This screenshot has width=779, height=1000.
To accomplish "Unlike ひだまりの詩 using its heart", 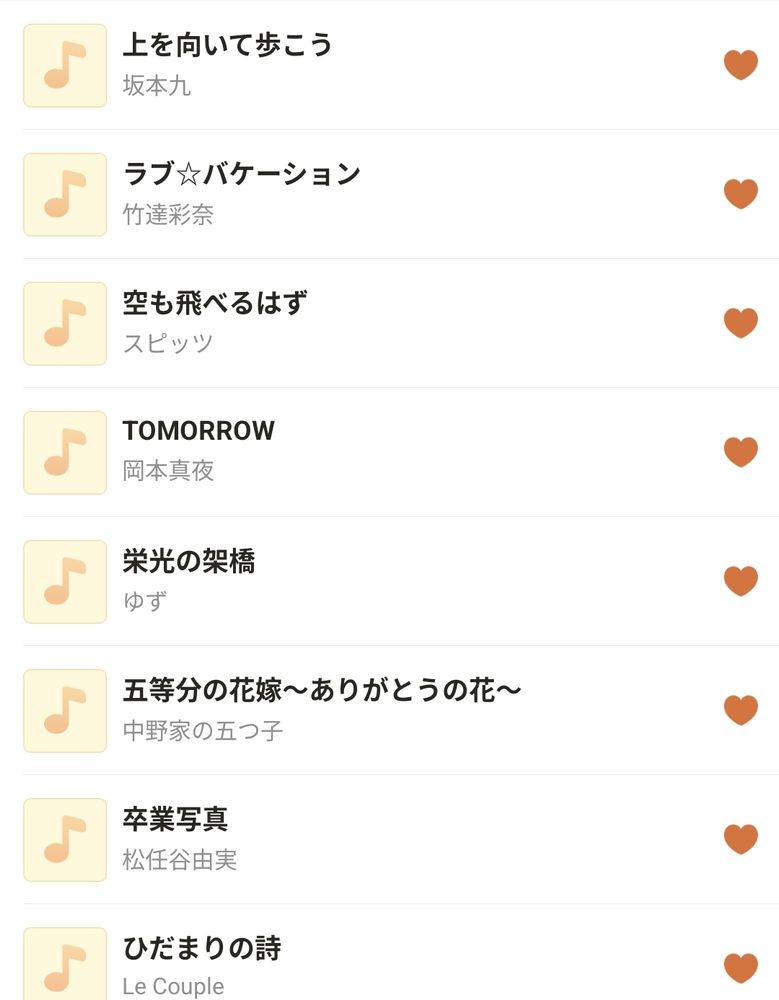I will (740, 967).
